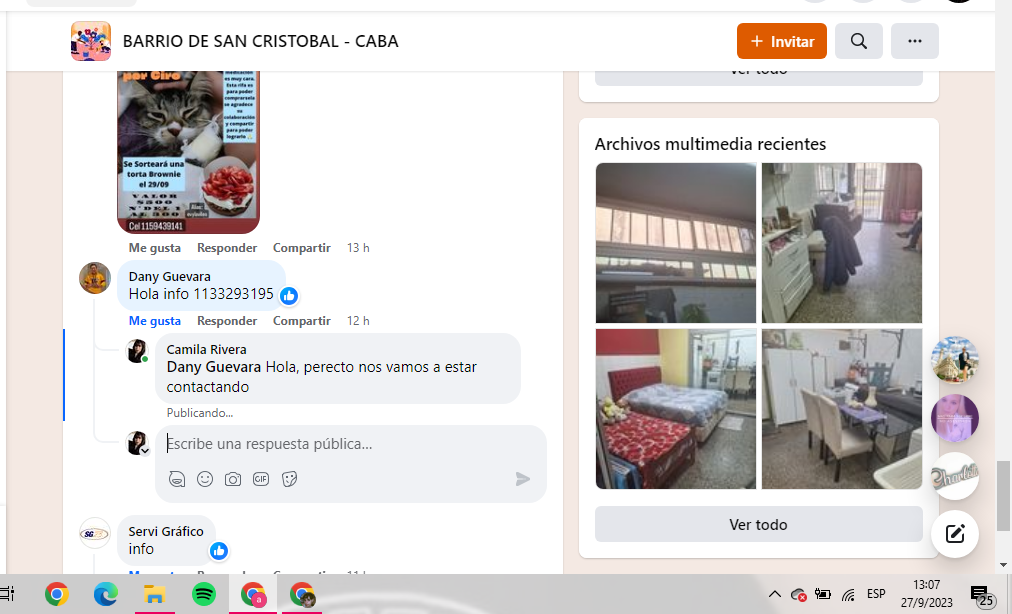Tap the Invitar button
This screenshot has height=614, width=1012.
tap(781, 41)
